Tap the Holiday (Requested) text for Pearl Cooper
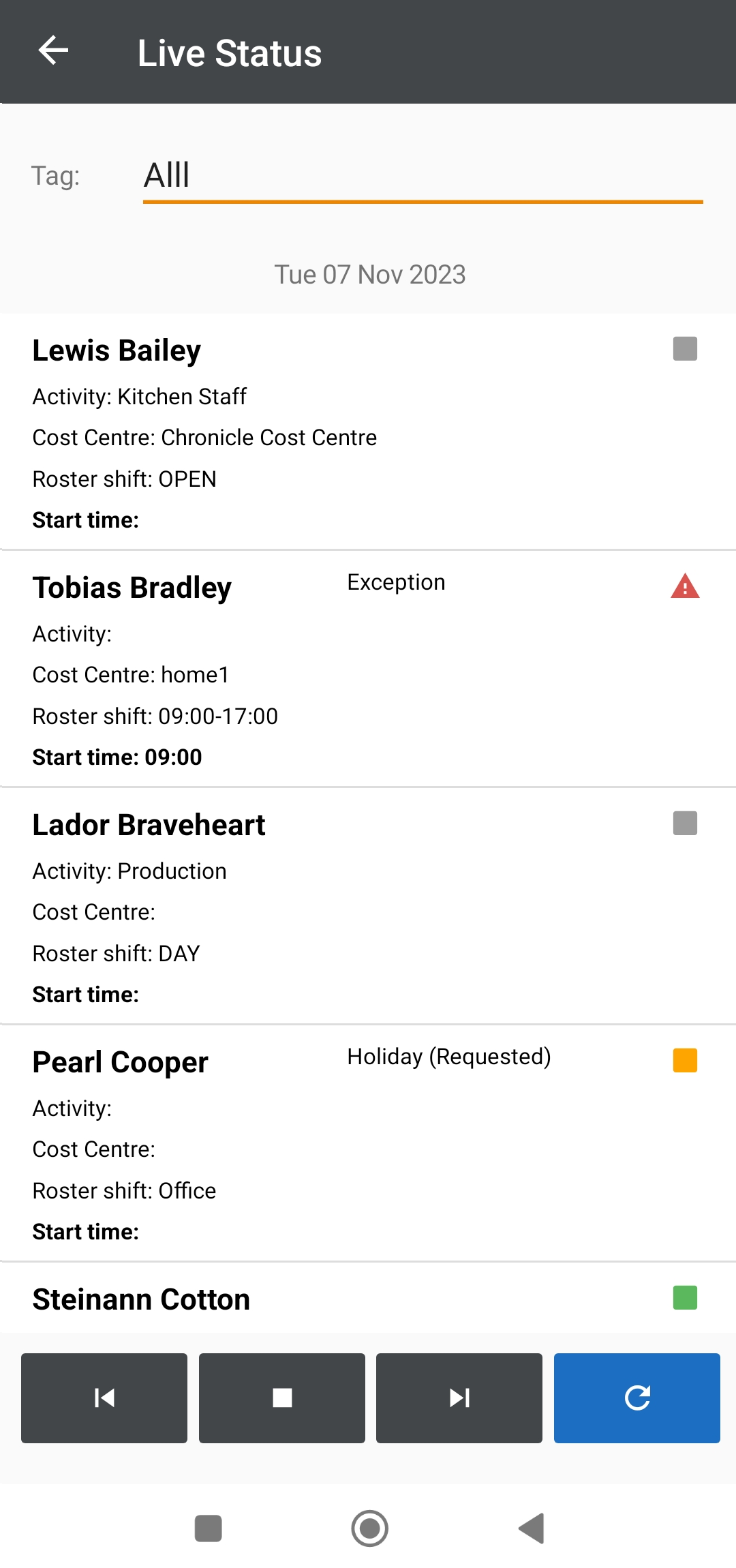This screenshot has height=1568, width=736. [x=448, y=1057]
